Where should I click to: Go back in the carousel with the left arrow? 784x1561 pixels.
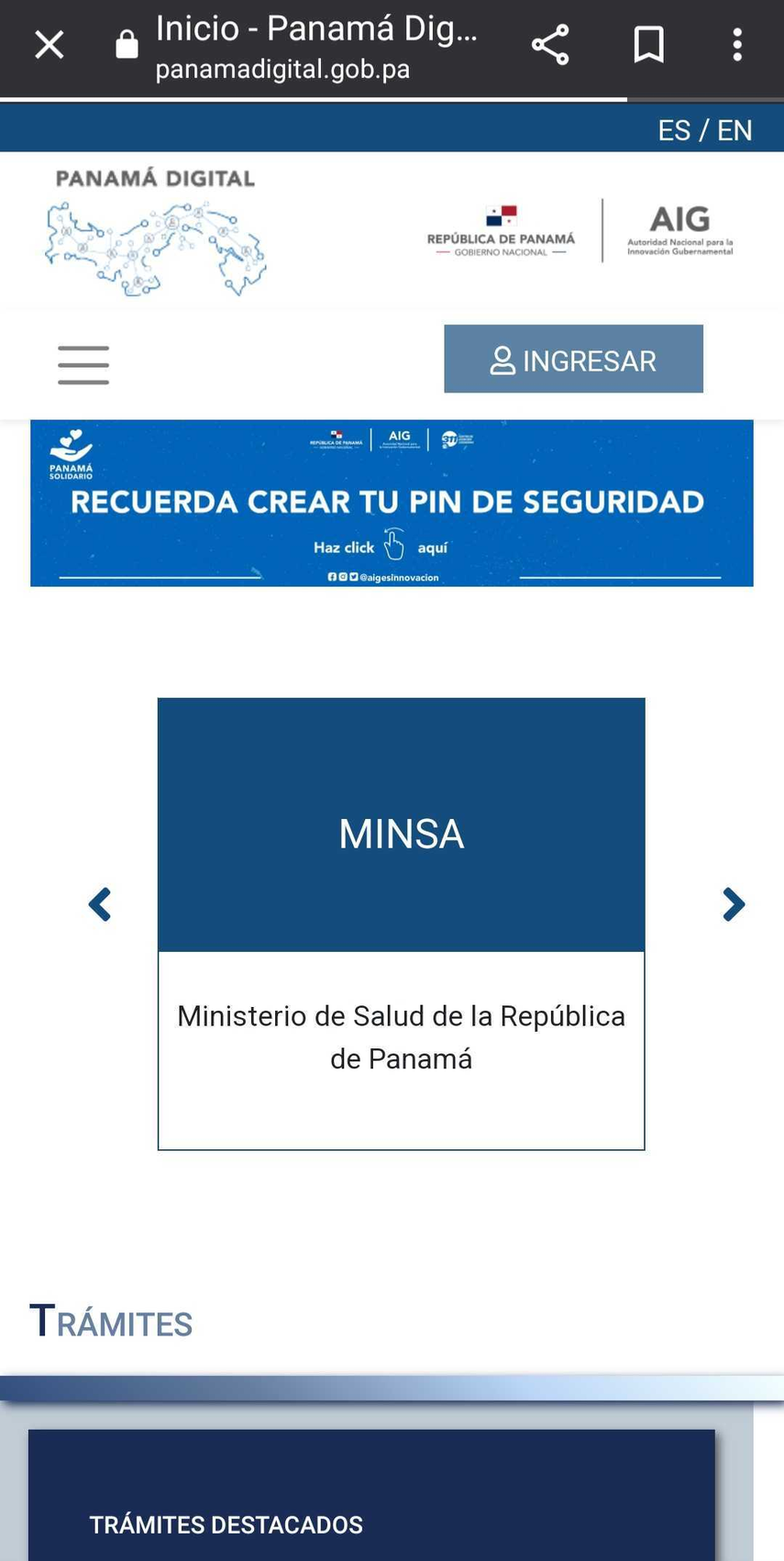(x=101, y=904)
